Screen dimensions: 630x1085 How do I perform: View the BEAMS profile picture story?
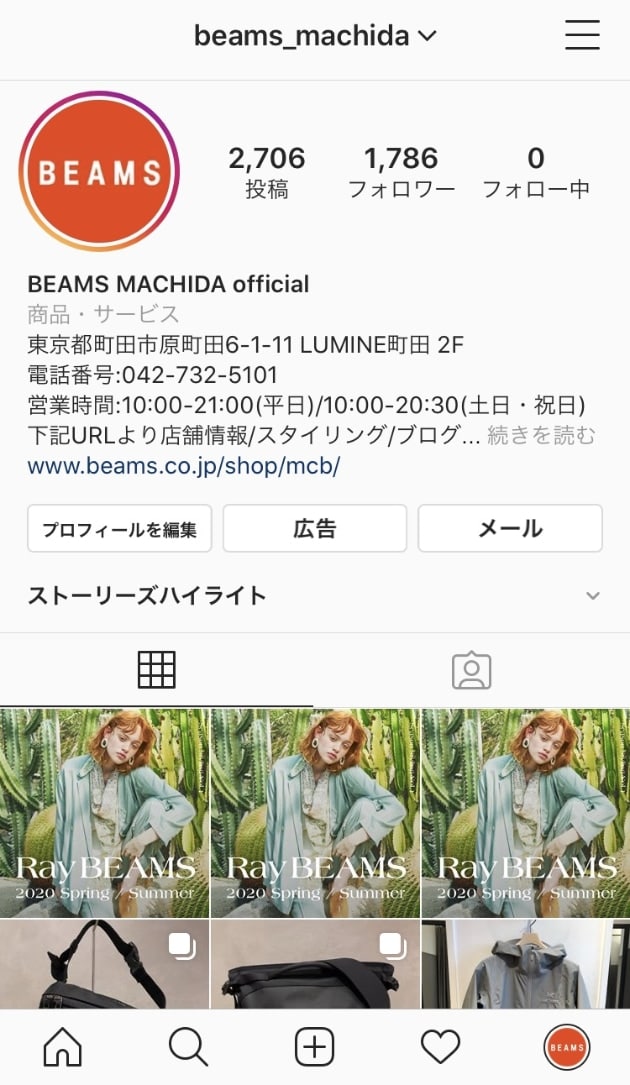pos(99,171)
